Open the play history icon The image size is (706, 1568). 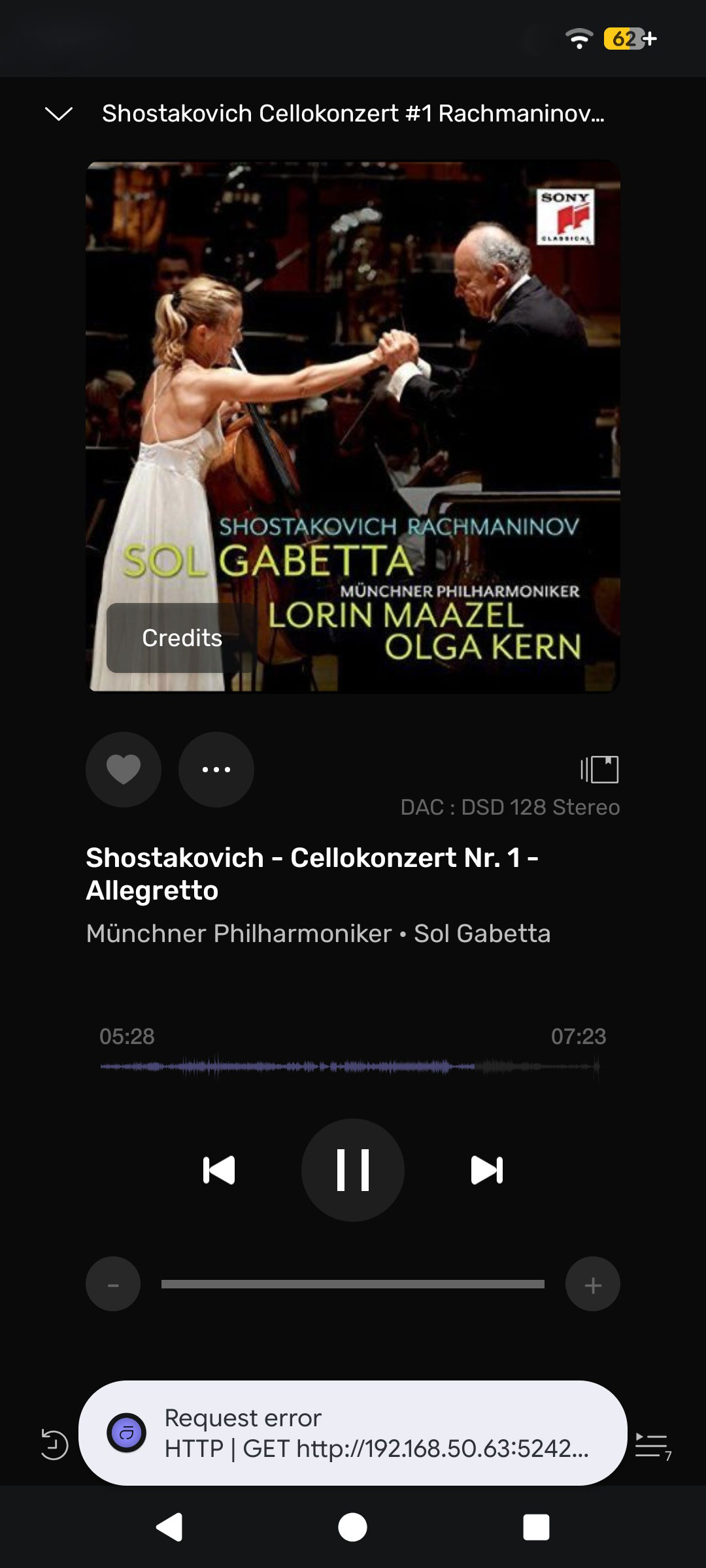pos(54,1445)
